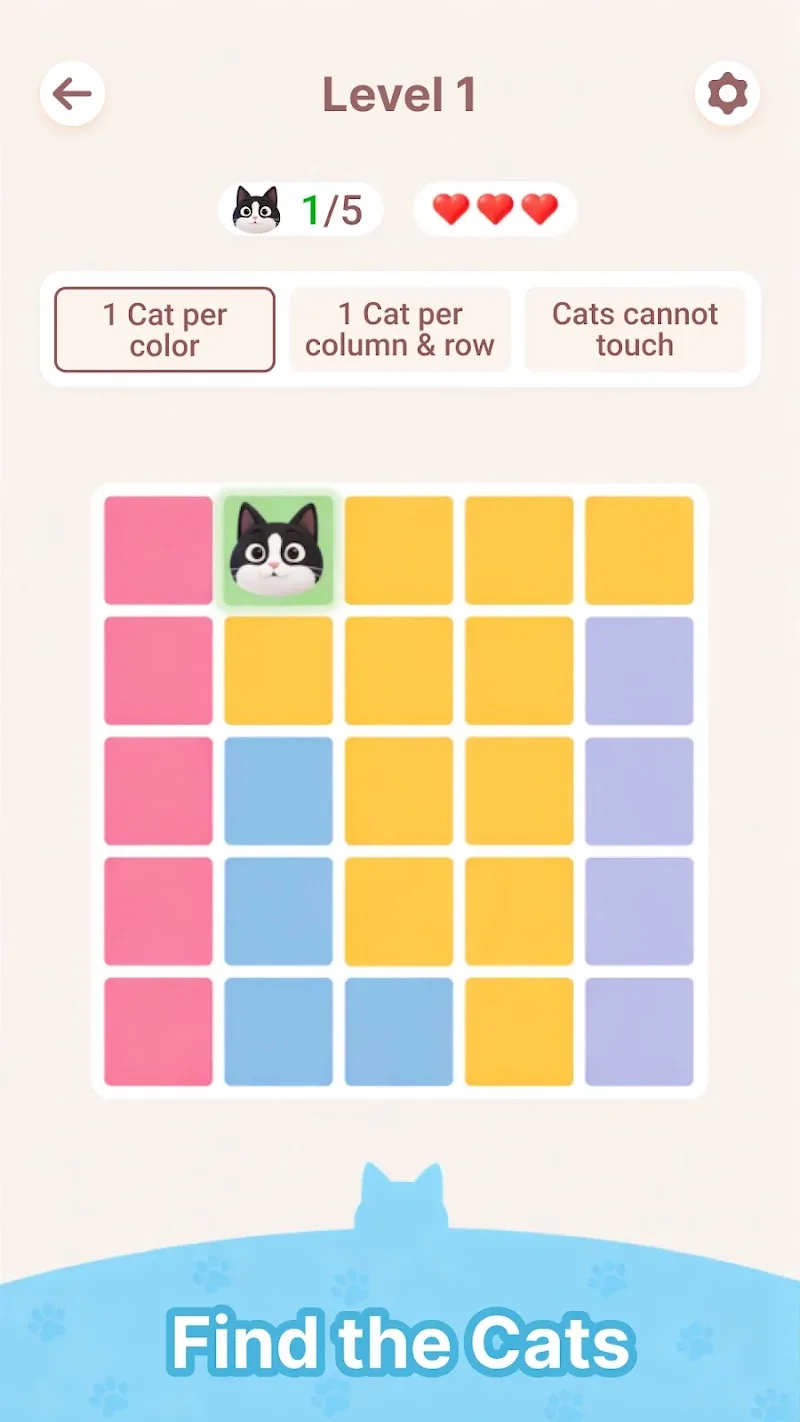The image size is (800, 1422).
Task: Show the "1 Cat per column & row" rule
Action: coord(400,330)
